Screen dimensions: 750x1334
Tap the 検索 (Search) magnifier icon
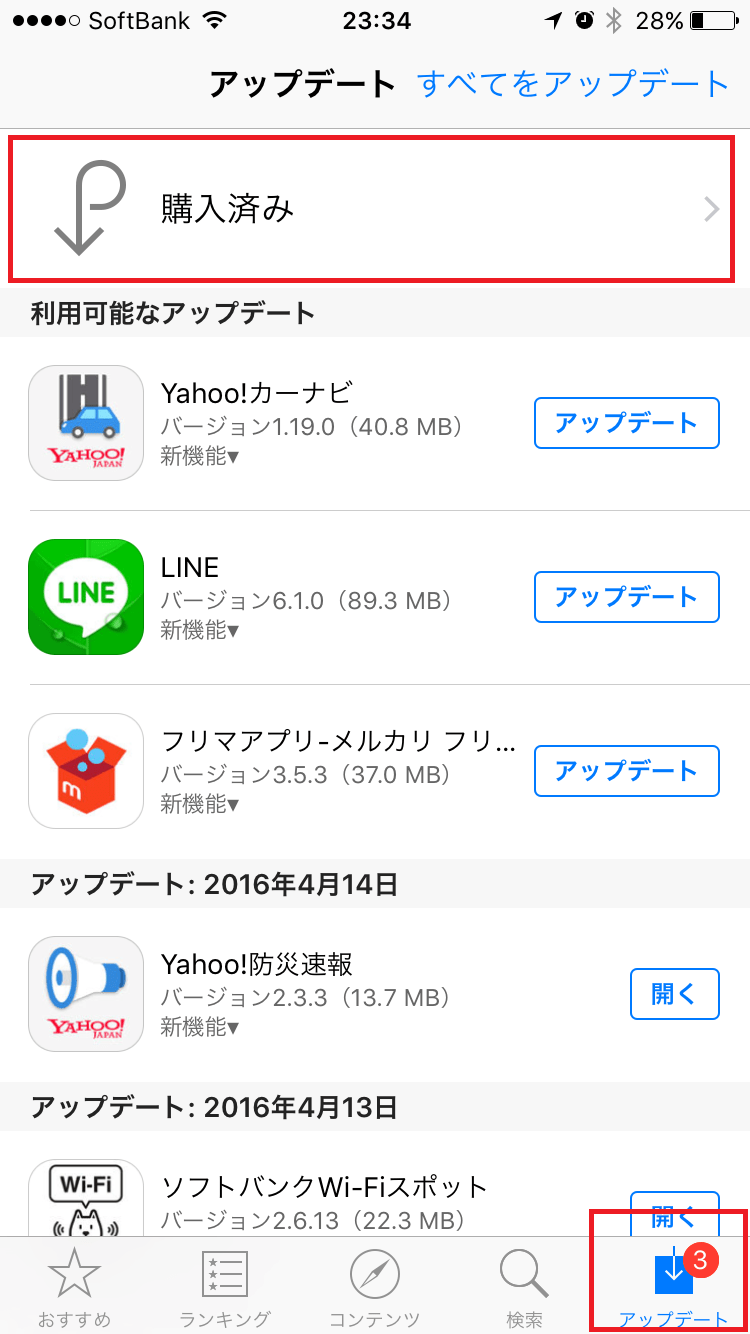pos(523,1271)
